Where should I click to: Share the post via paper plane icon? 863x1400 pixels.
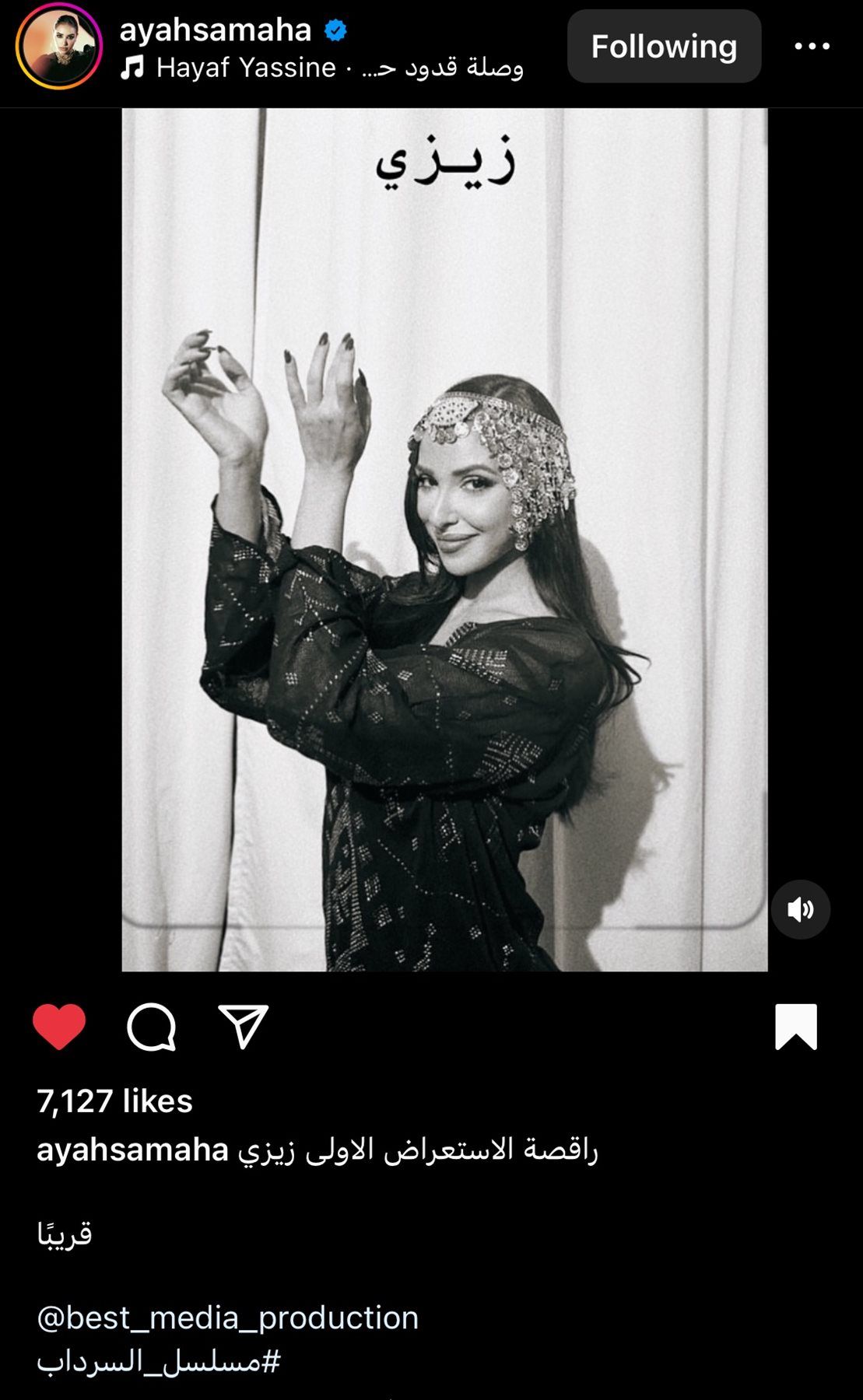pos(244,1026)
